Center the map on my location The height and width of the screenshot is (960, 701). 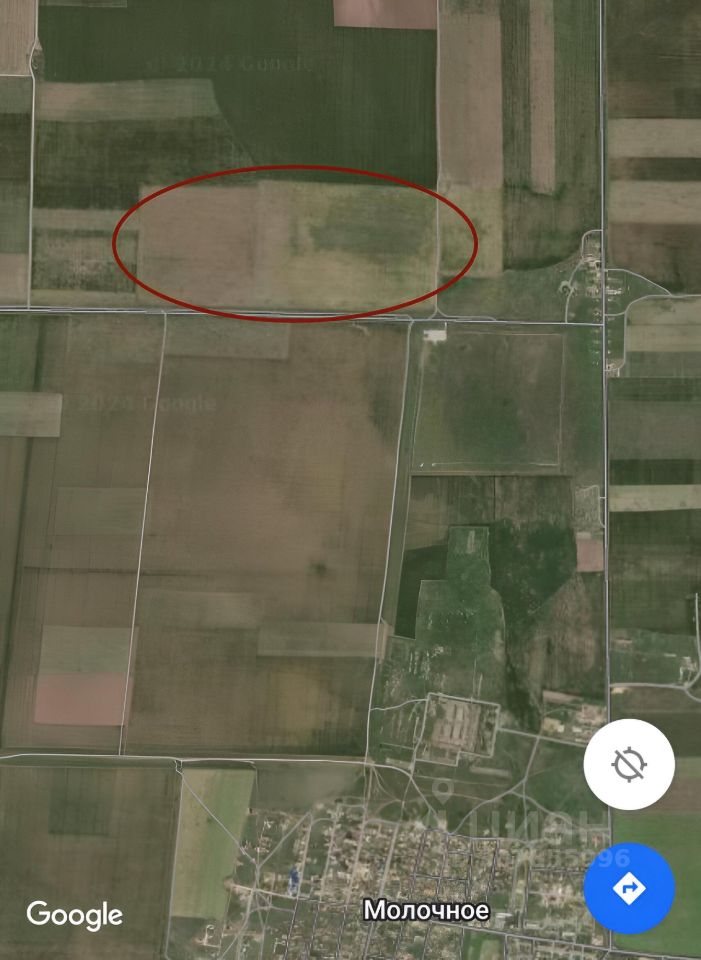(x=629, y=764)
